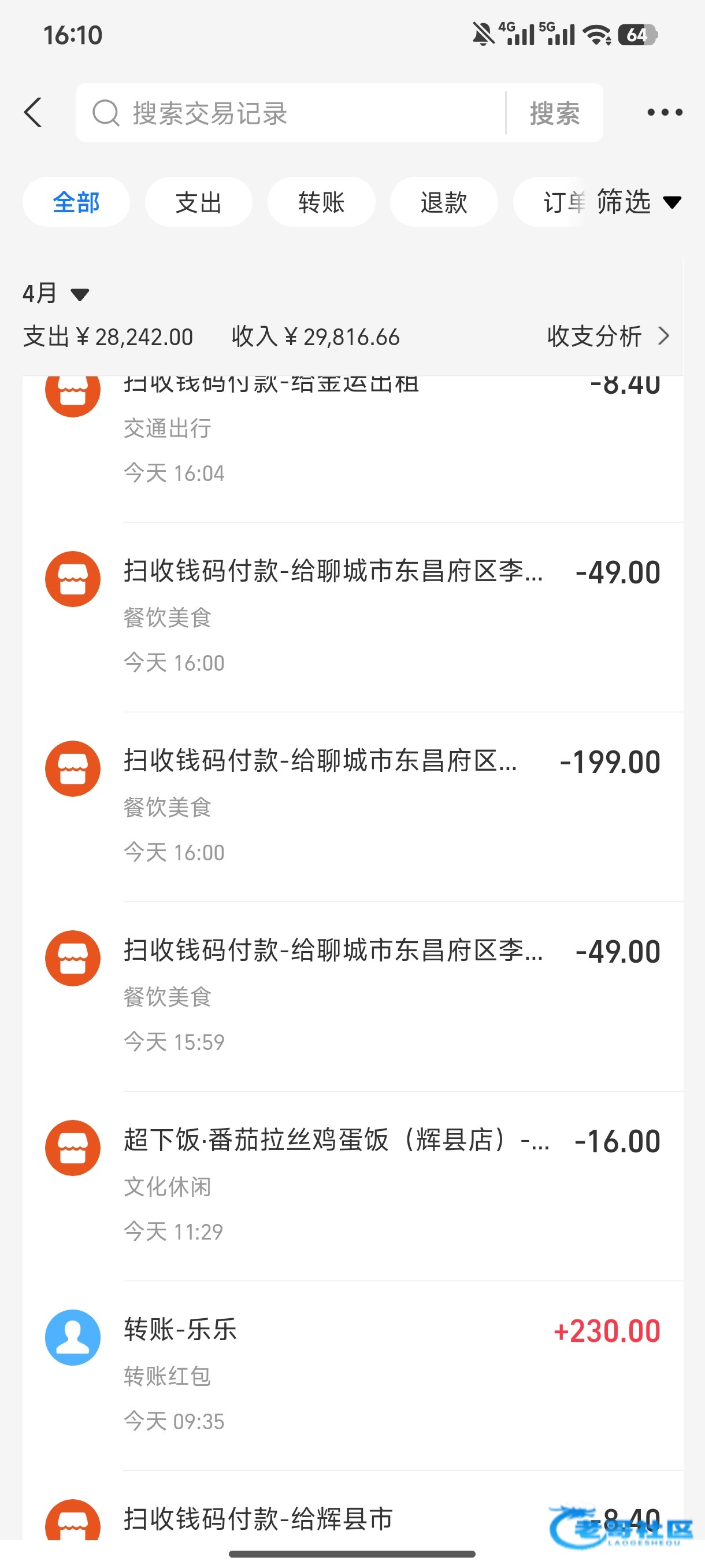Expand the 4月 month picker
The width and height of the screenshot is (705, 1568).
pos(56,294)
